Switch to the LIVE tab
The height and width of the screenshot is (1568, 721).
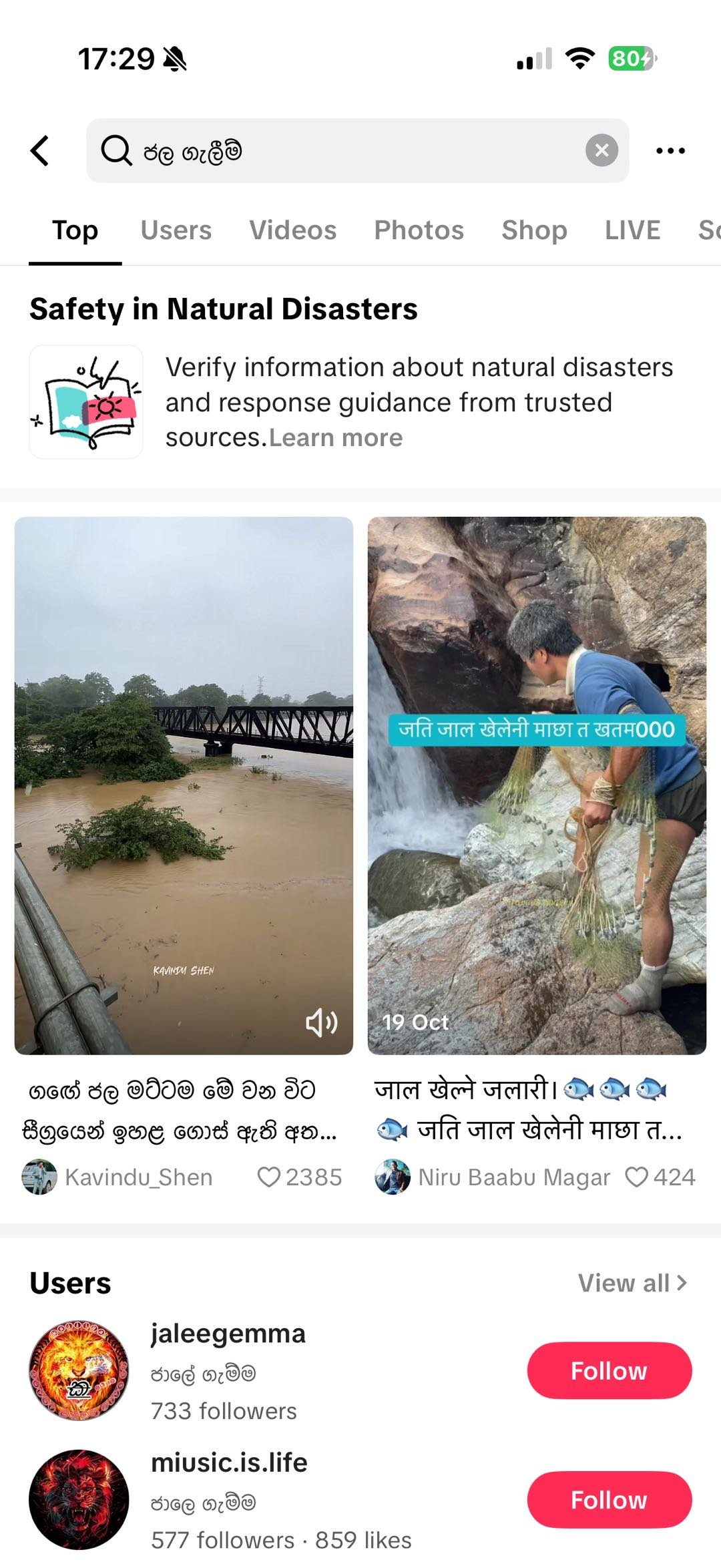[632, 230]
